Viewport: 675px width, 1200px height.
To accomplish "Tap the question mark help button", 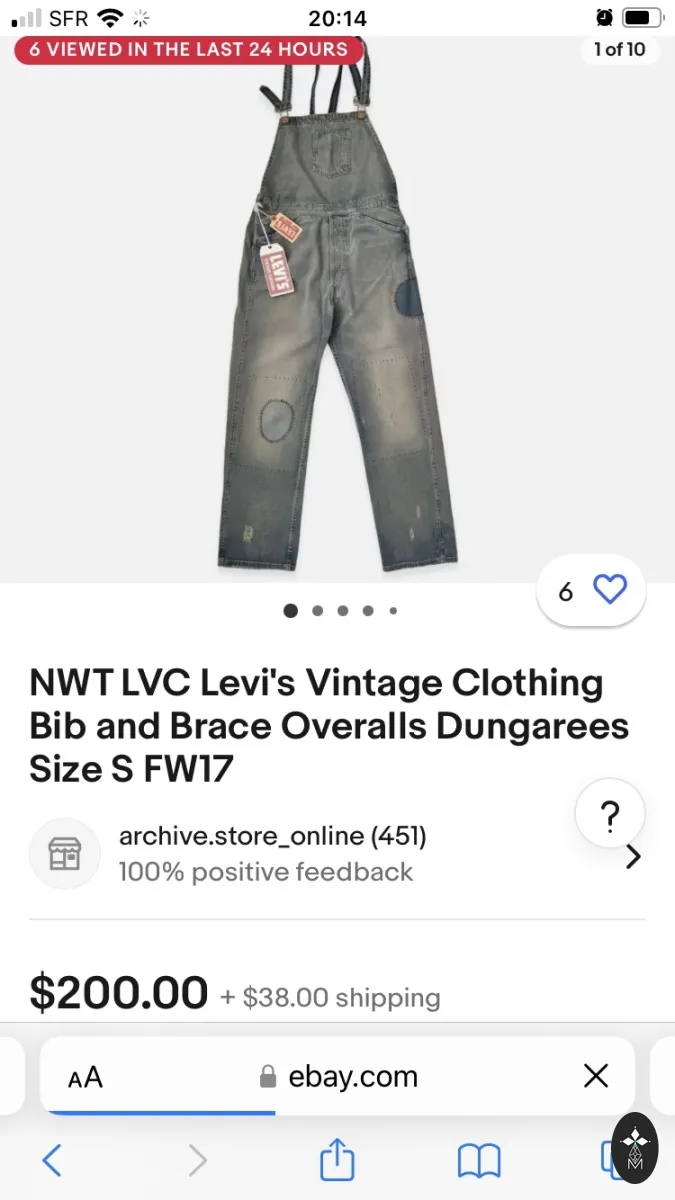I will click(610, 814).
